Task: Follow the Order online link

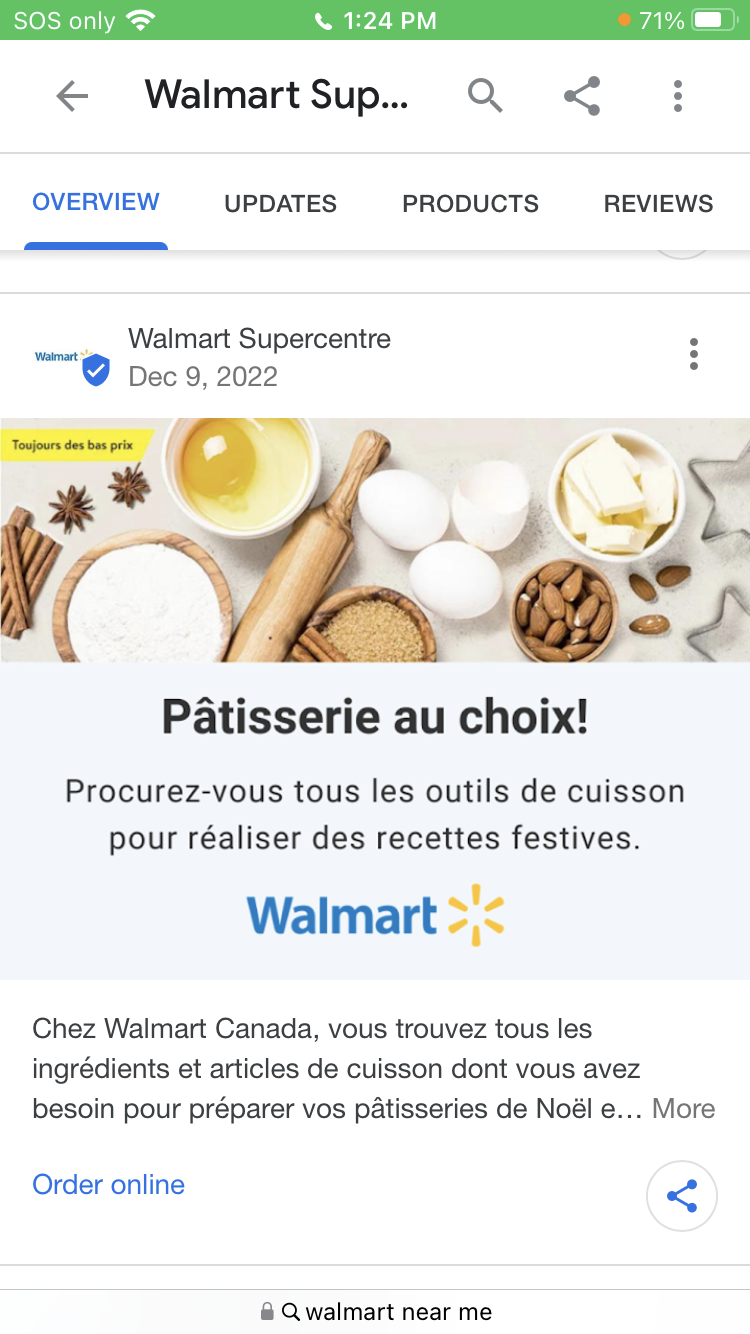Action: click(109, 1185)
